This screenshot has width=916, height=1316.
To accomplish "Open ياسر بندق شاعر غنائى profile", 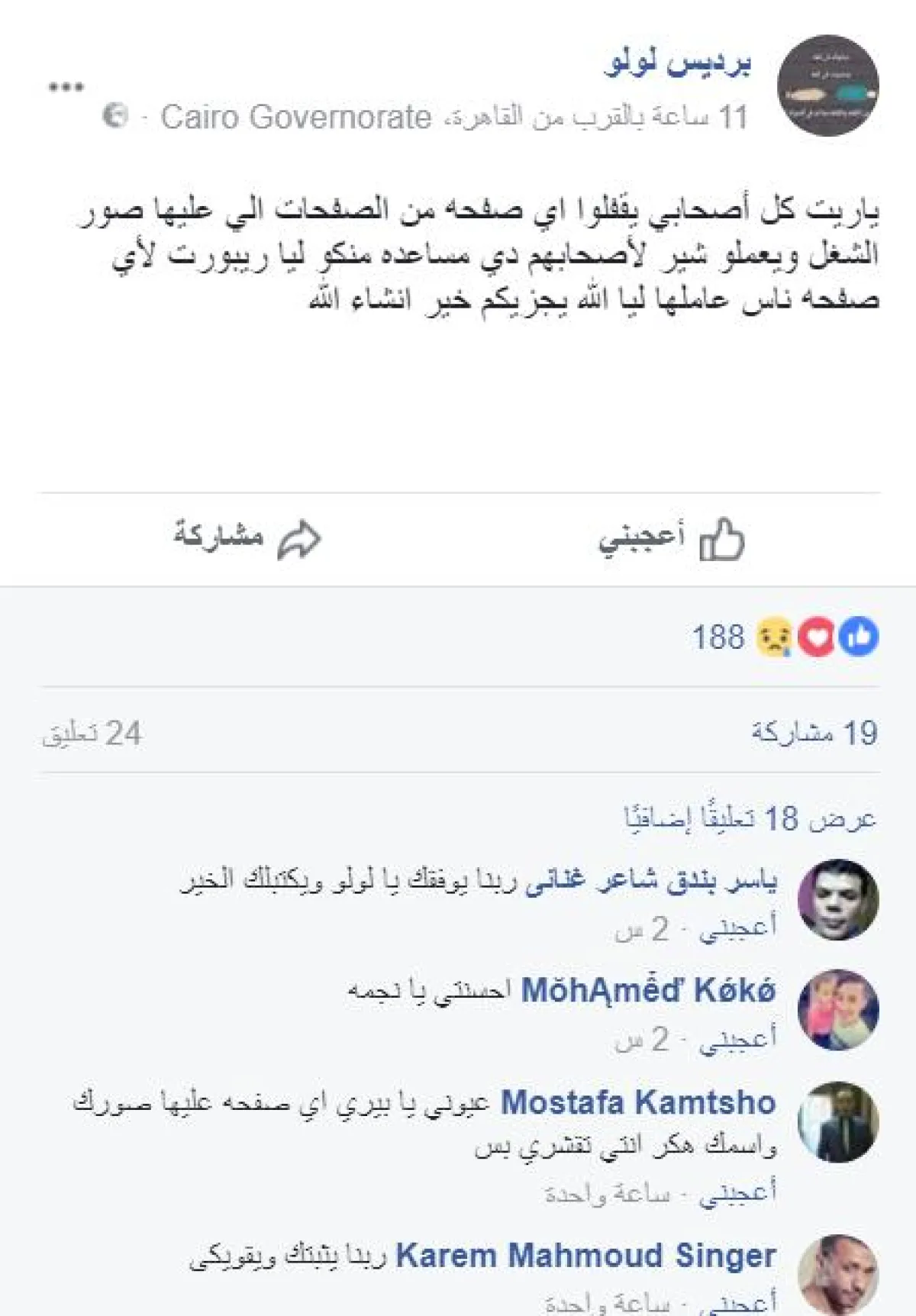I will tap(651, 880).
